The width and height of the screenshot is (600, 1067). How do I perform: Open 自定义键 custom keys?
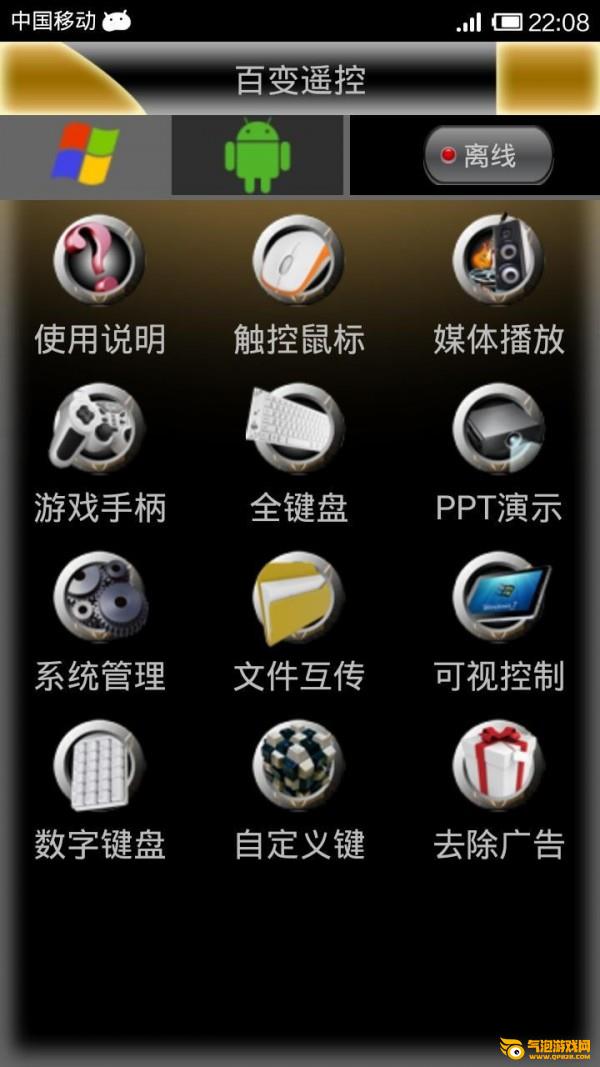click(x=299, y=791)
